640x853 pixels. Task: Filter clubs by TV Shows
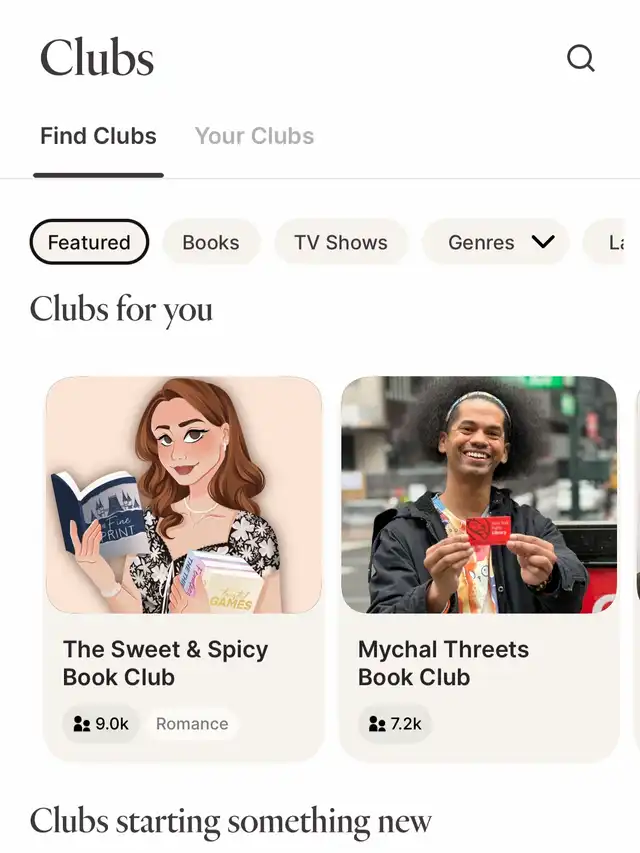[340, 242]
